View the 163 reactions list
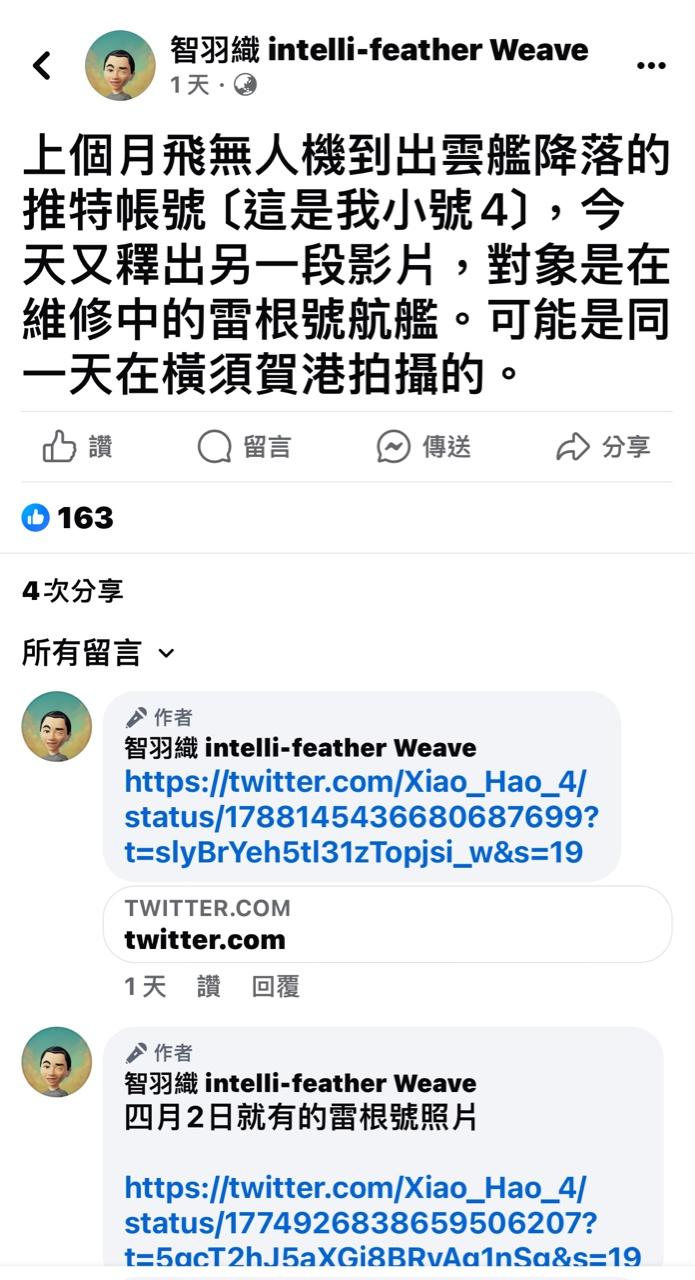695x1280 pixels. (68, 518)
